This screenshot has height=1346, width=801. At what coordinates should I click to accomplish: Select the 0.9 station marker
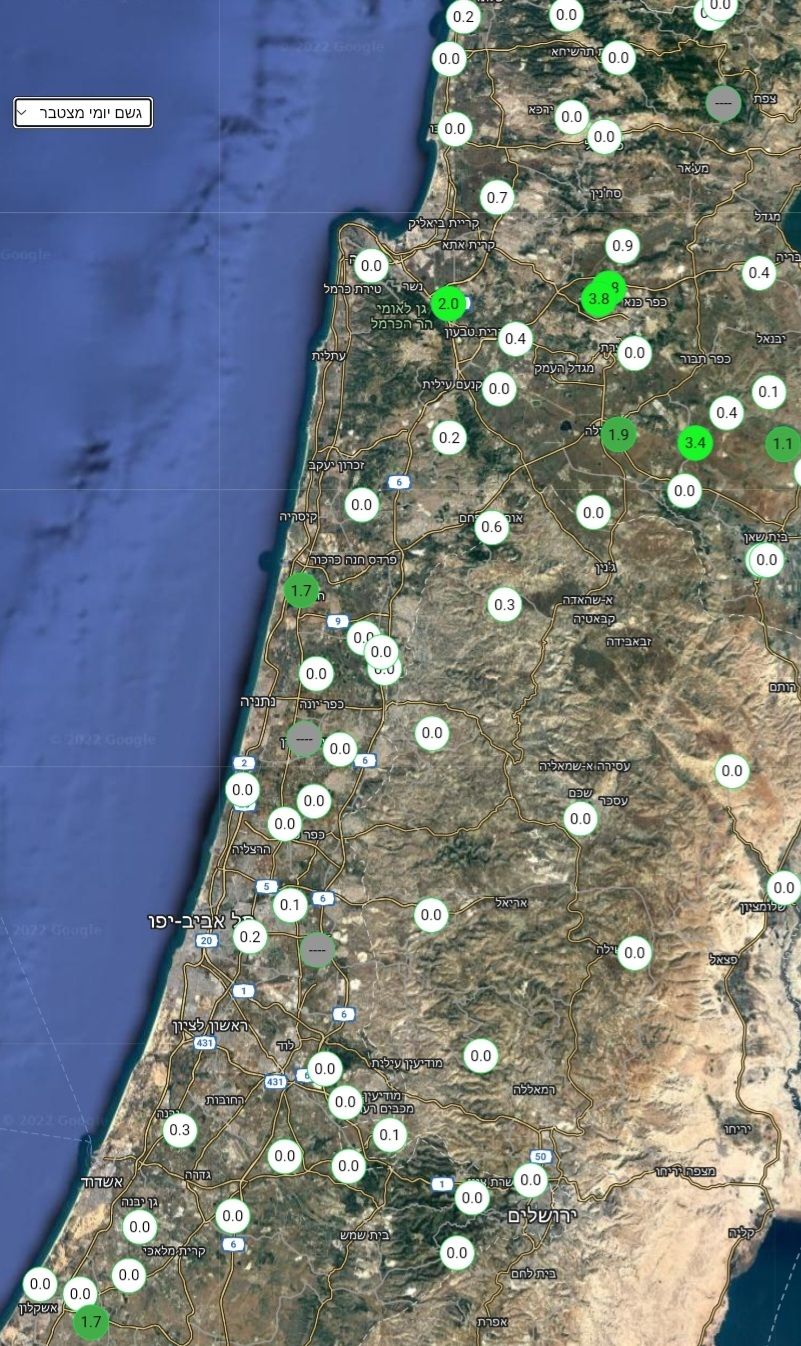point(622,246)
